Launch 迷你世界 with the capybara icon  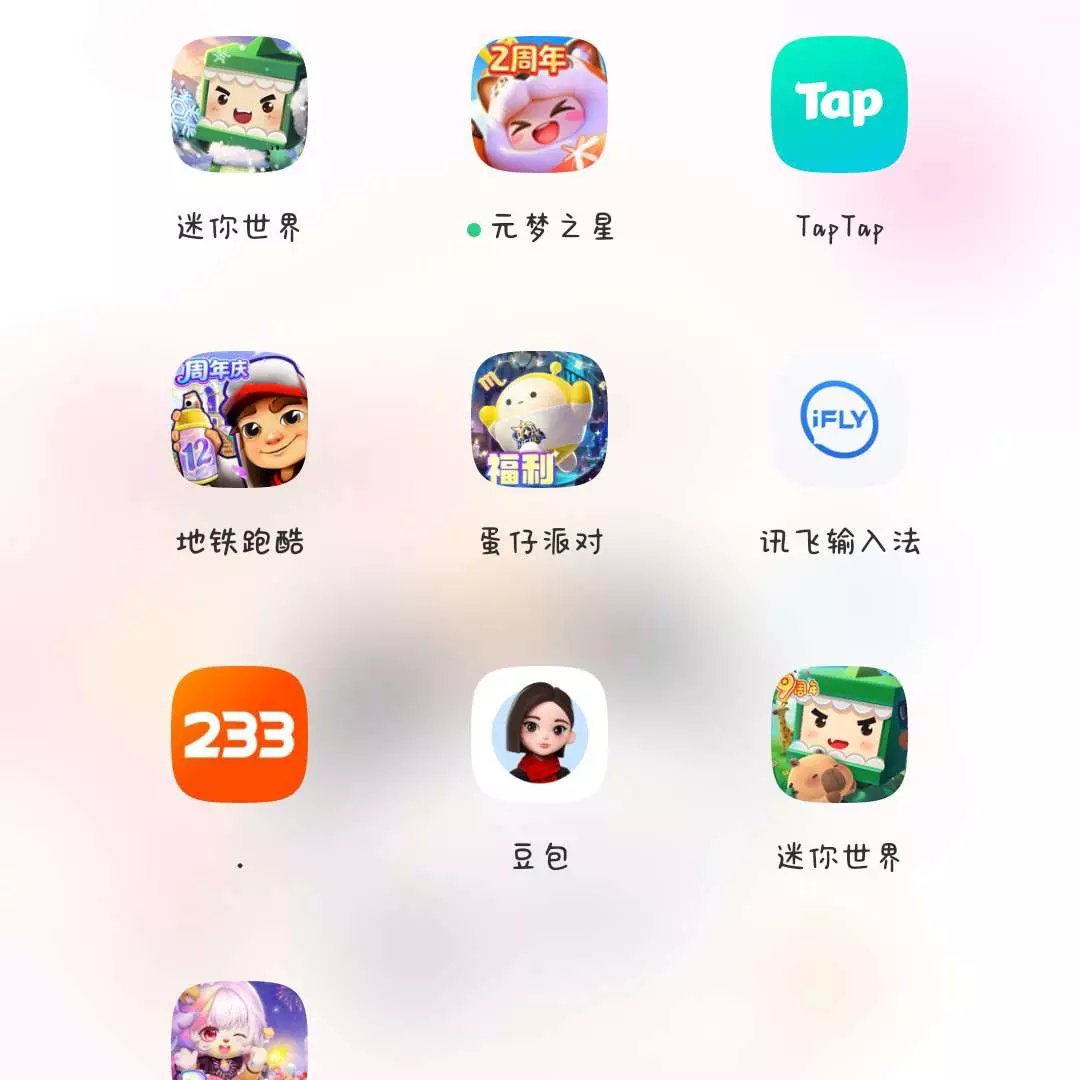(839, 735)
